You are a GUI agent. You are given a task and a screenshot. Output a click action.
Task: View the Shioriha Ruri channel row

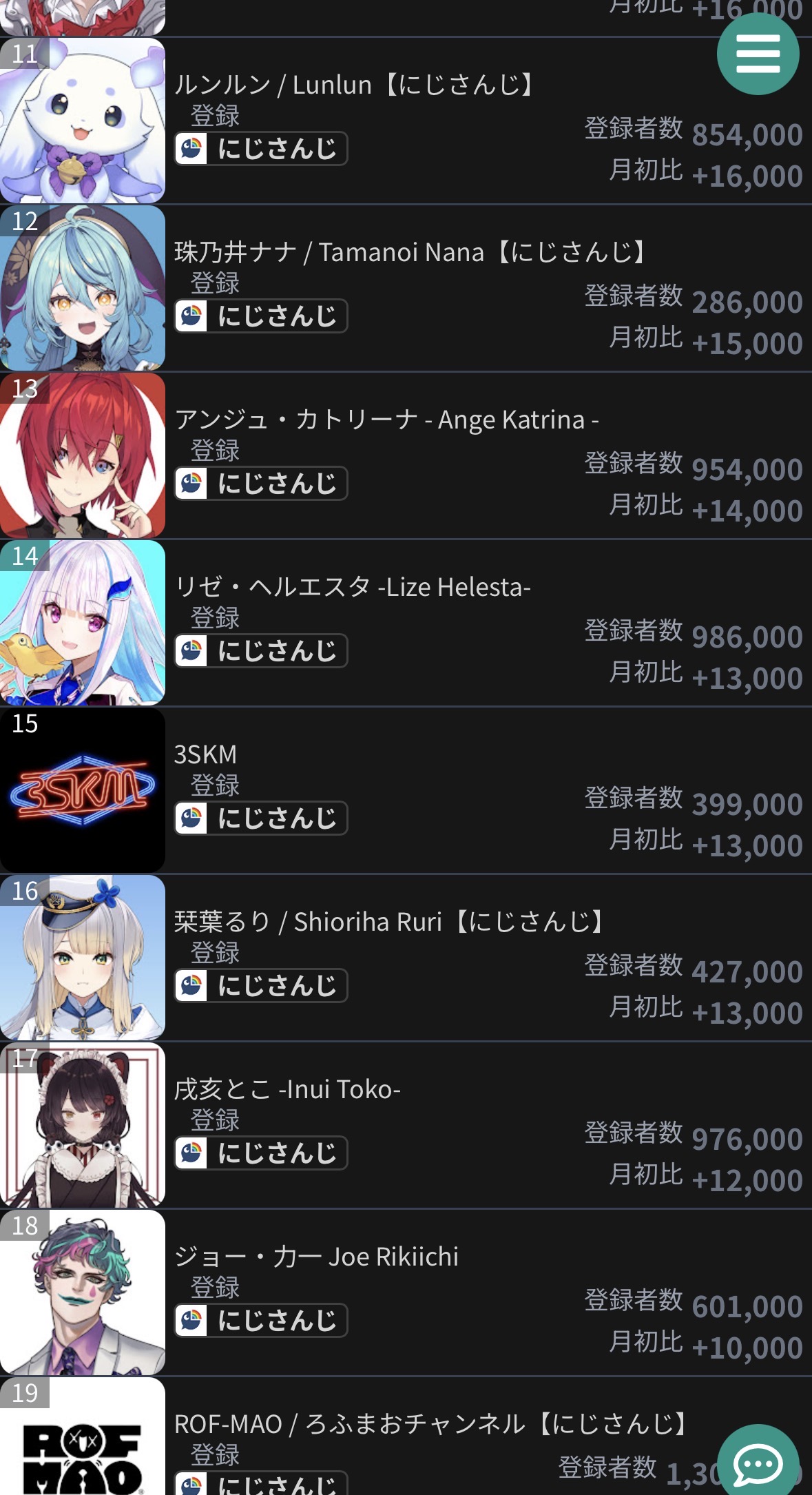389,922
